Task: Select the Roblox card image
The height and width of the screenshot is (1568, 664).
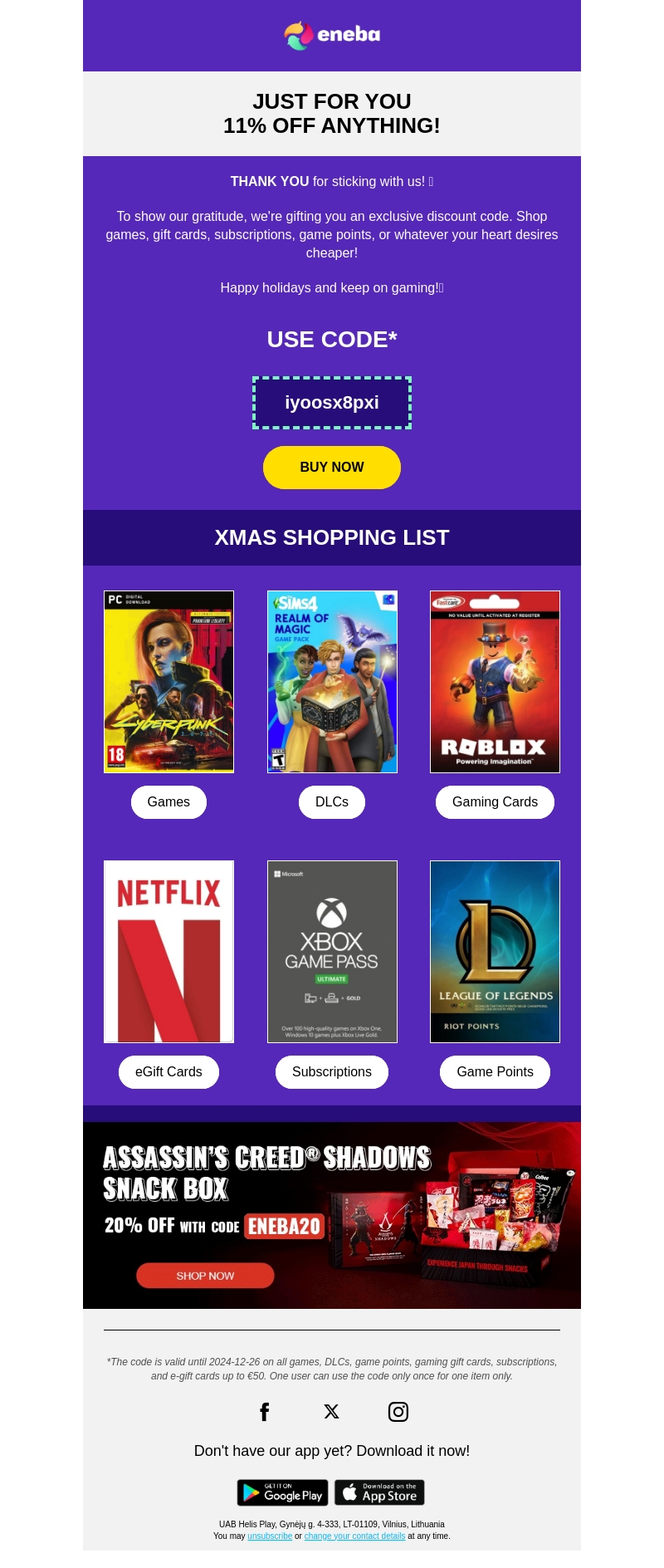Action: (495, 682)
